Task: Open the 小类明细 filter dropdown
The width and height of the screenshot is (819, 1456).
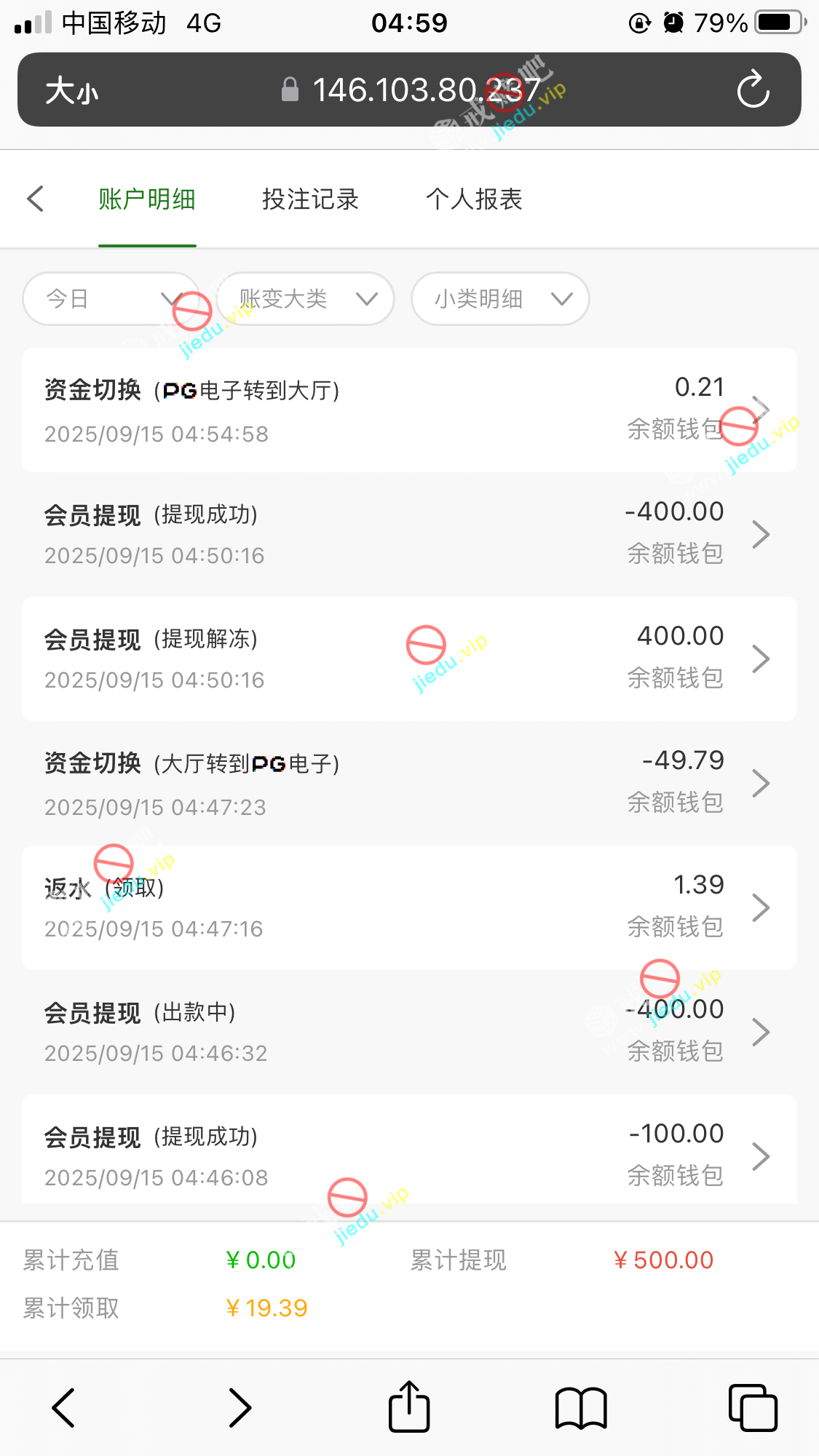Action: click(500, 298)
